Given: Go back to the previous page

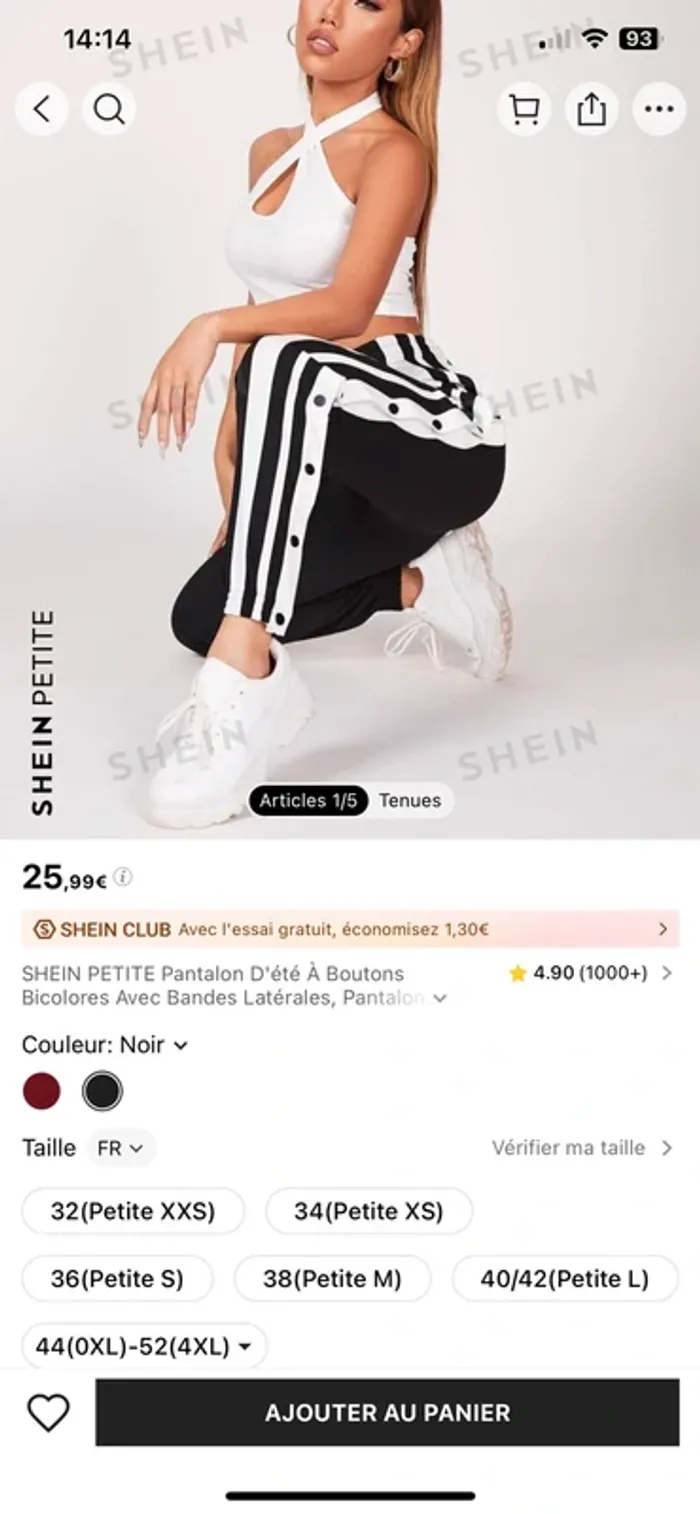Looking at the screenshot, I should point(41,109).
